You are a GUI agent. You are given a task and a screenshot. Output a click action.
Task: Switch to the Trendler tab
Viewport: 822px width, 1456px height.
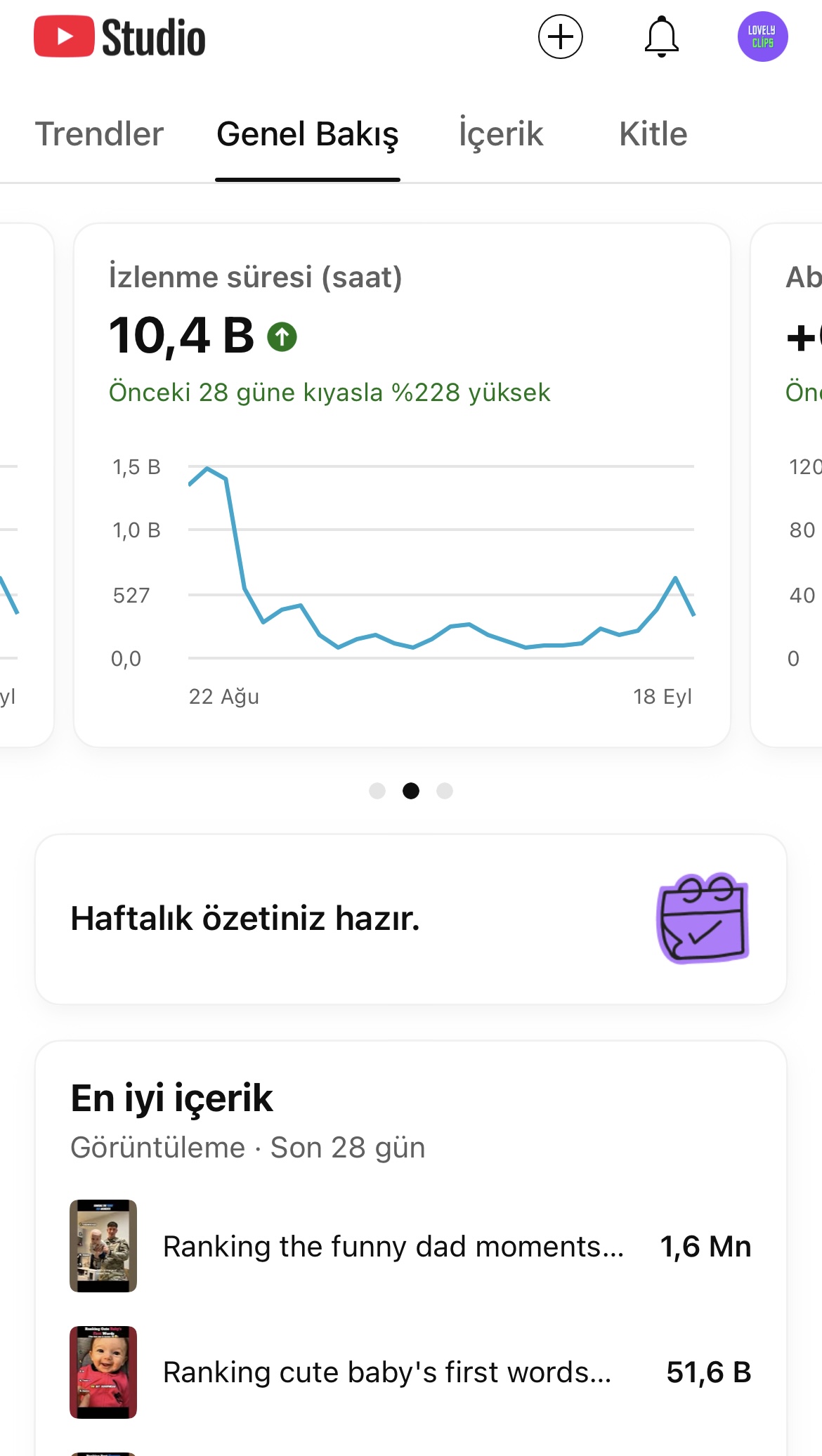tap(99, 134)
